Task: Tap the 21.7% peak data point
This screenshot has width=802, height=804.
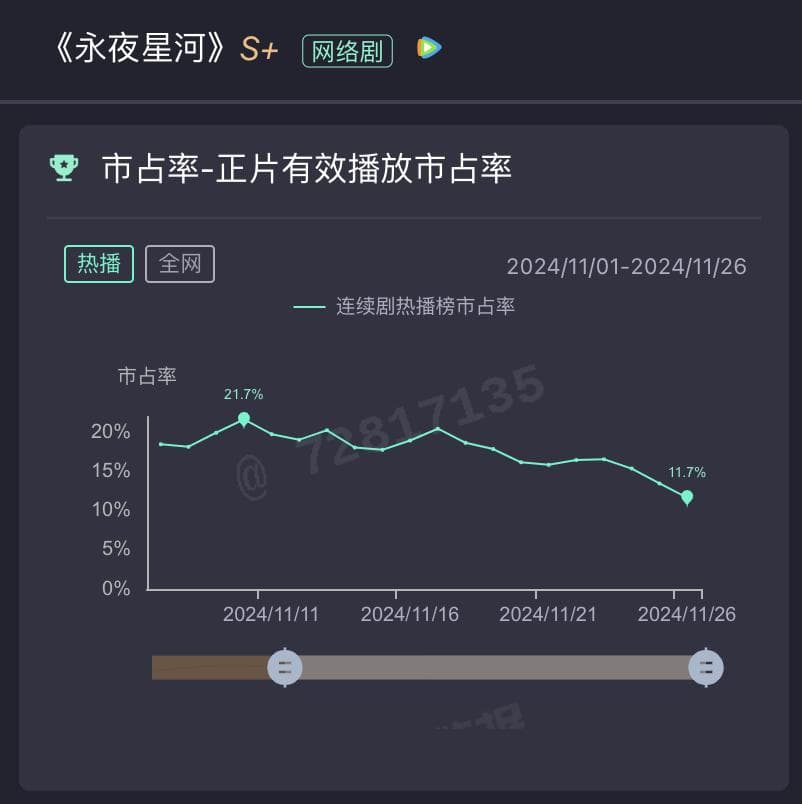Action: pyautogui.click(x=244, y=419)
